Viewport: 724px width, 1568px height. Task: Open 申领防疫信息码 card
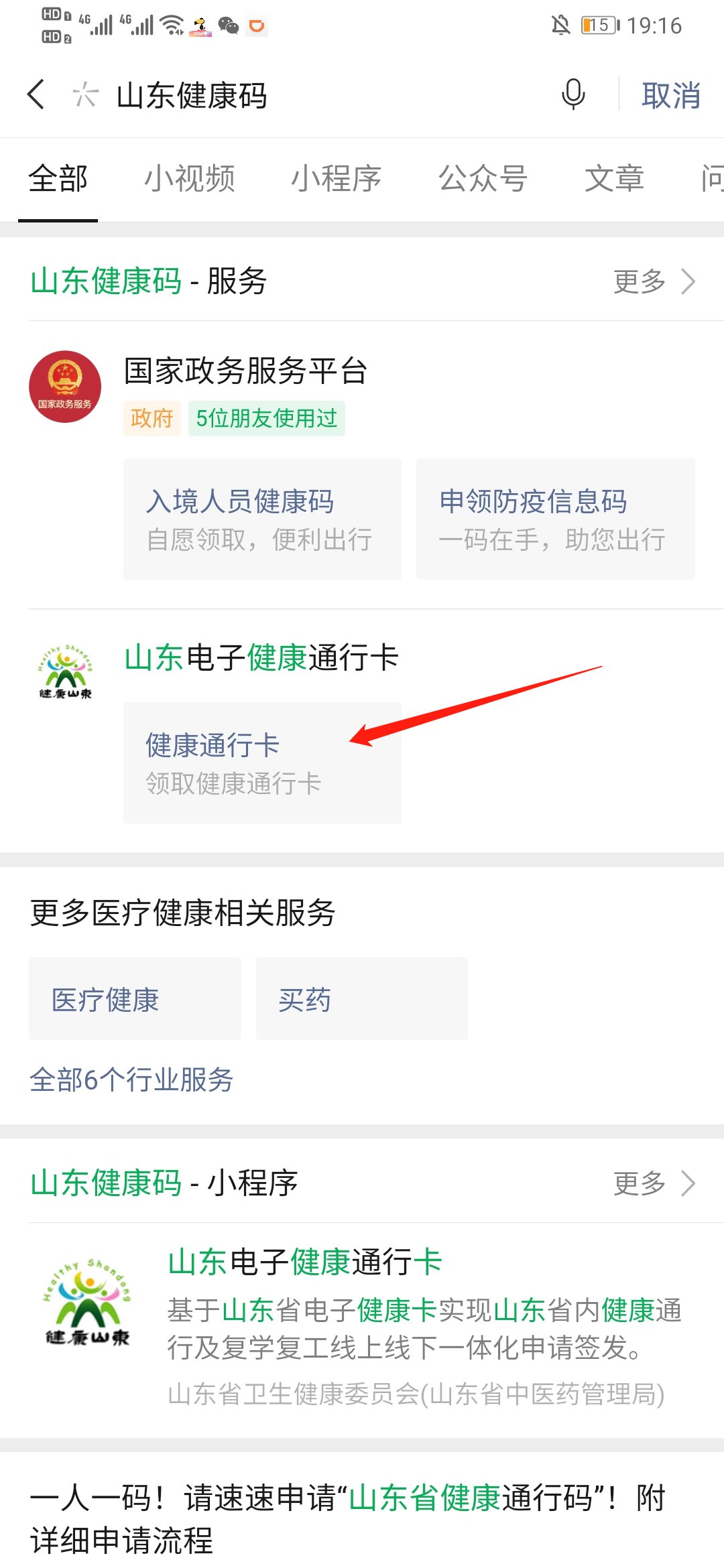[555, 519]
